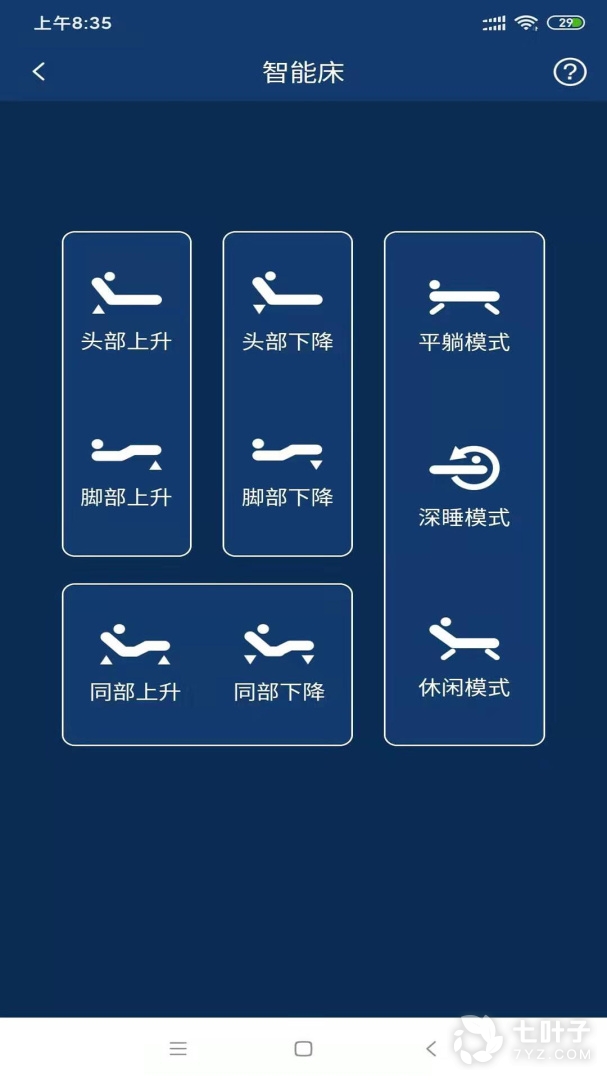
Task: Open recent apps from navigation bar
Action: pyautogui.click(x=178, y=1048)
